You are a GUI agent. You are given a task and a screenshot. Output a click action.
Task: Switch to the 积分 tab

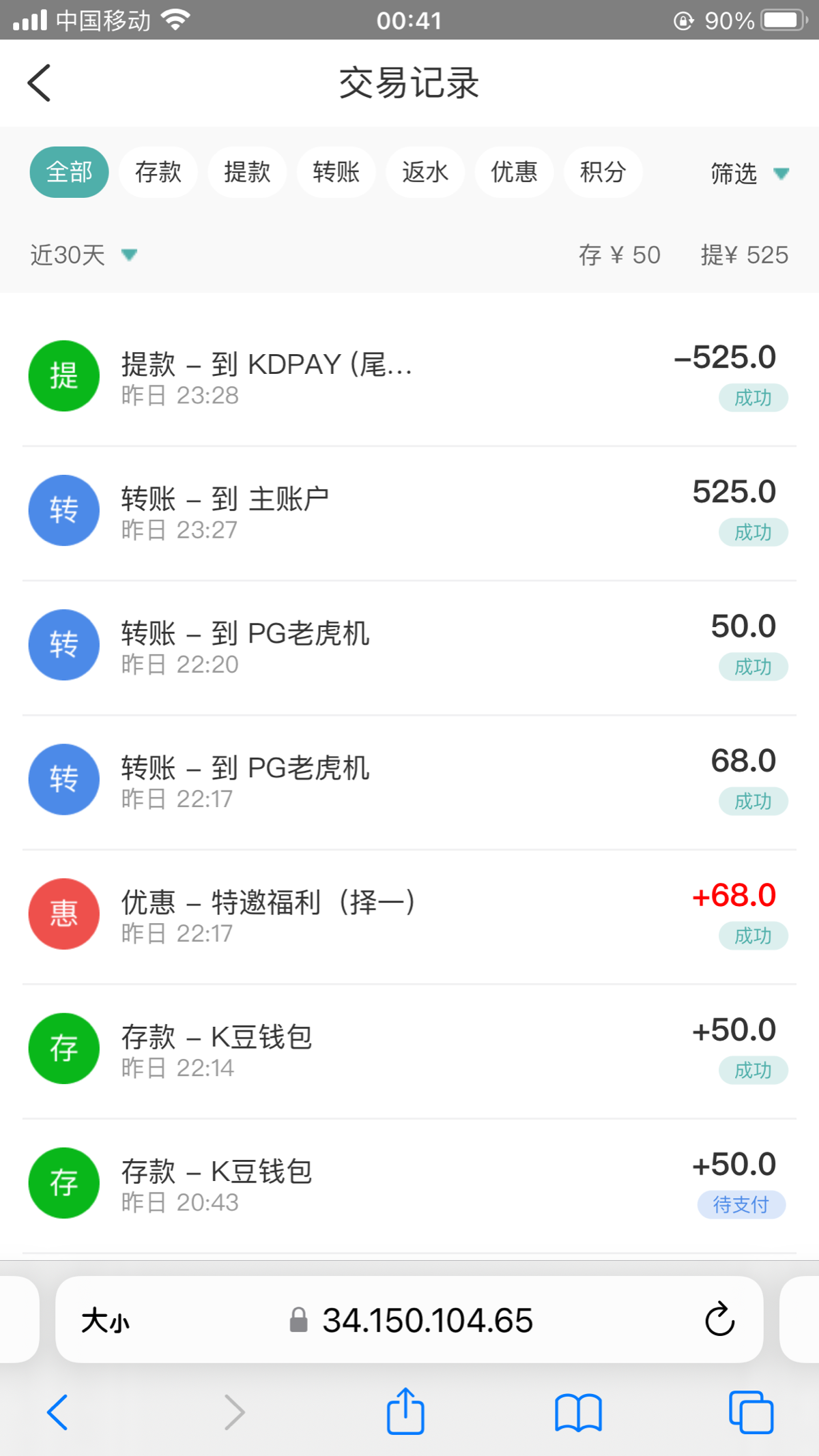point(603,172)
